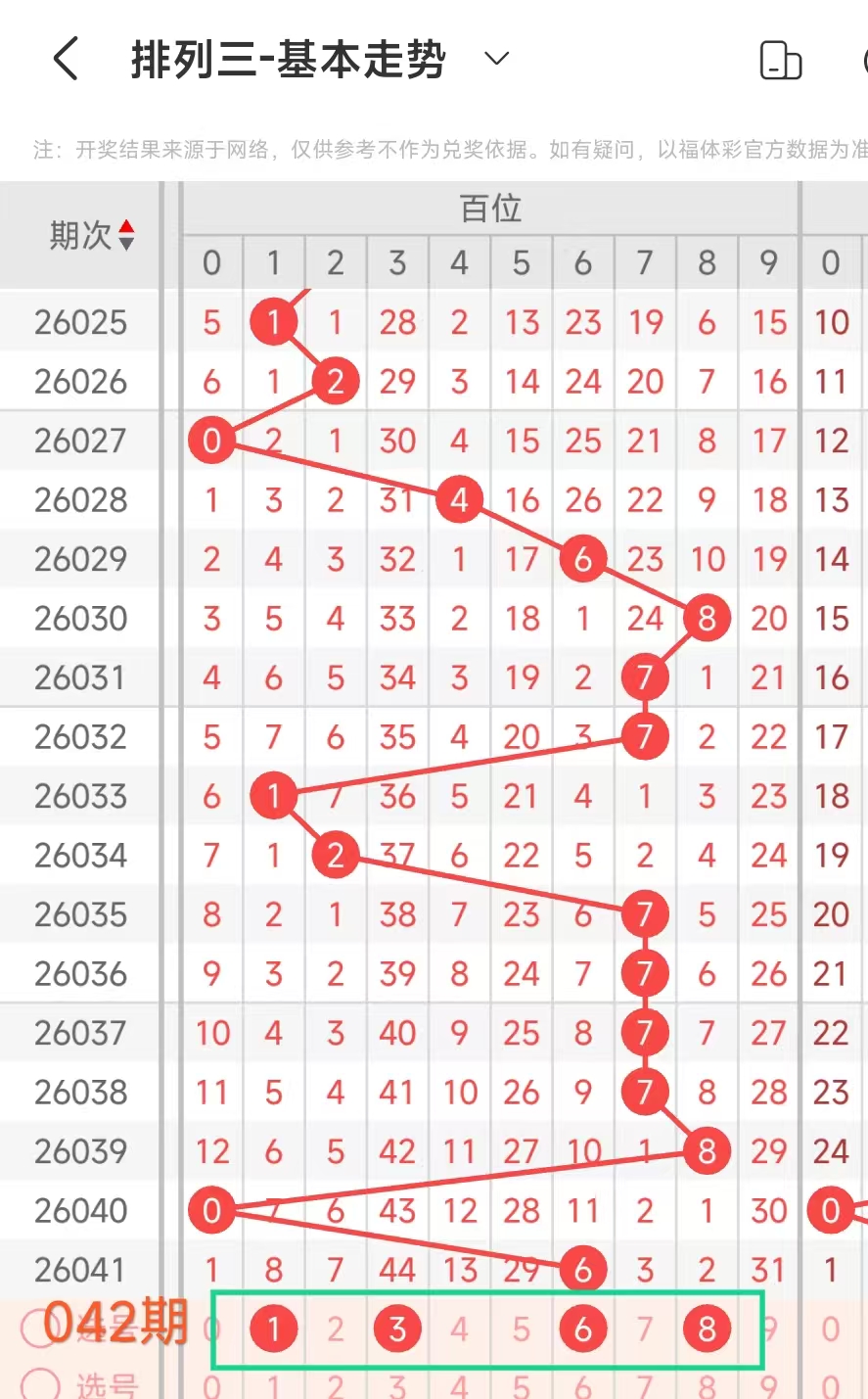Pick number 4 in the 042期 selection row
Viewport: 868px width, 1399px height.
[459, 1329]
